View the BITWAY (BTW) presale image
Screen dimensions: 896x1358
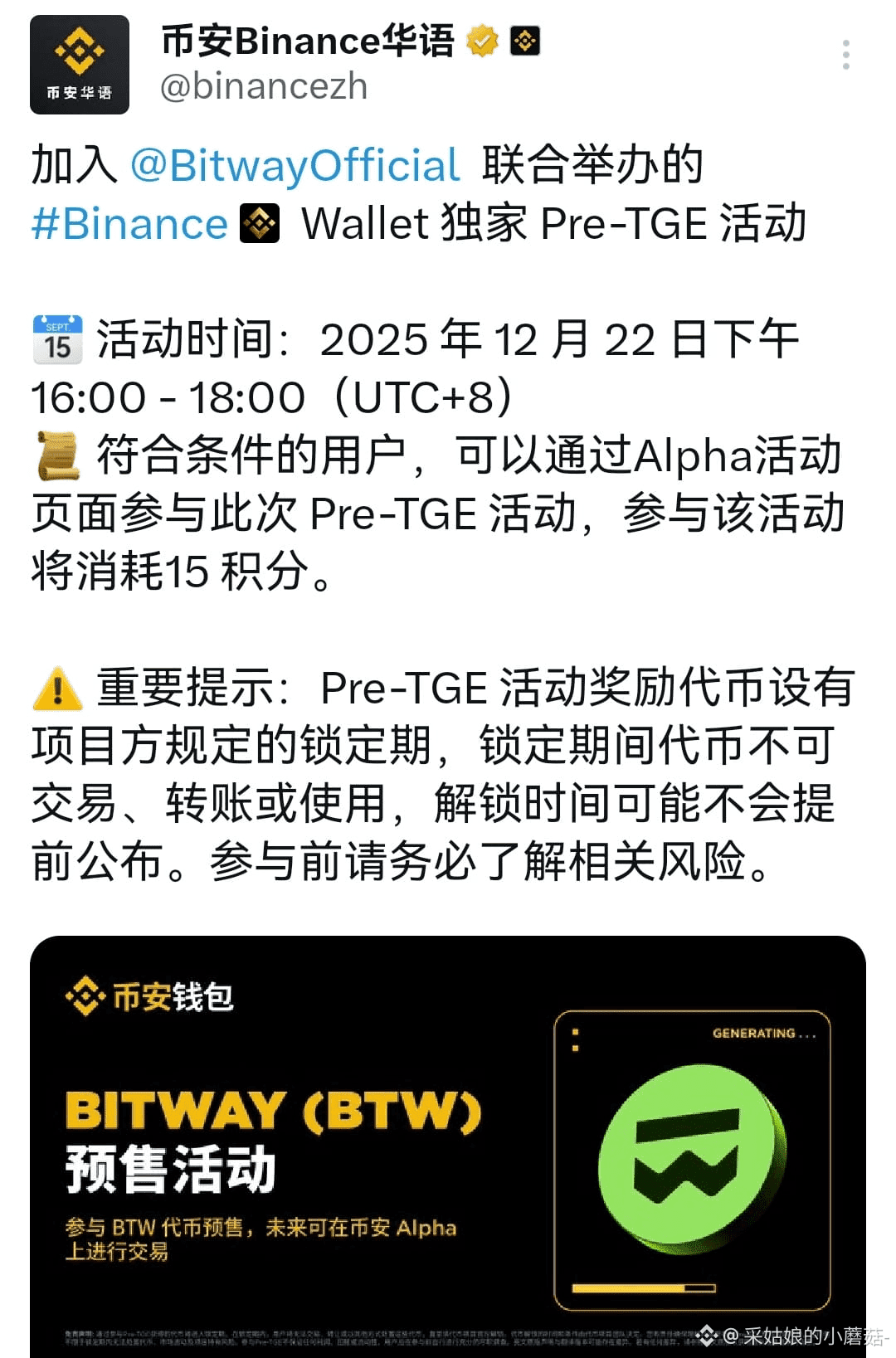[448, 1145]
